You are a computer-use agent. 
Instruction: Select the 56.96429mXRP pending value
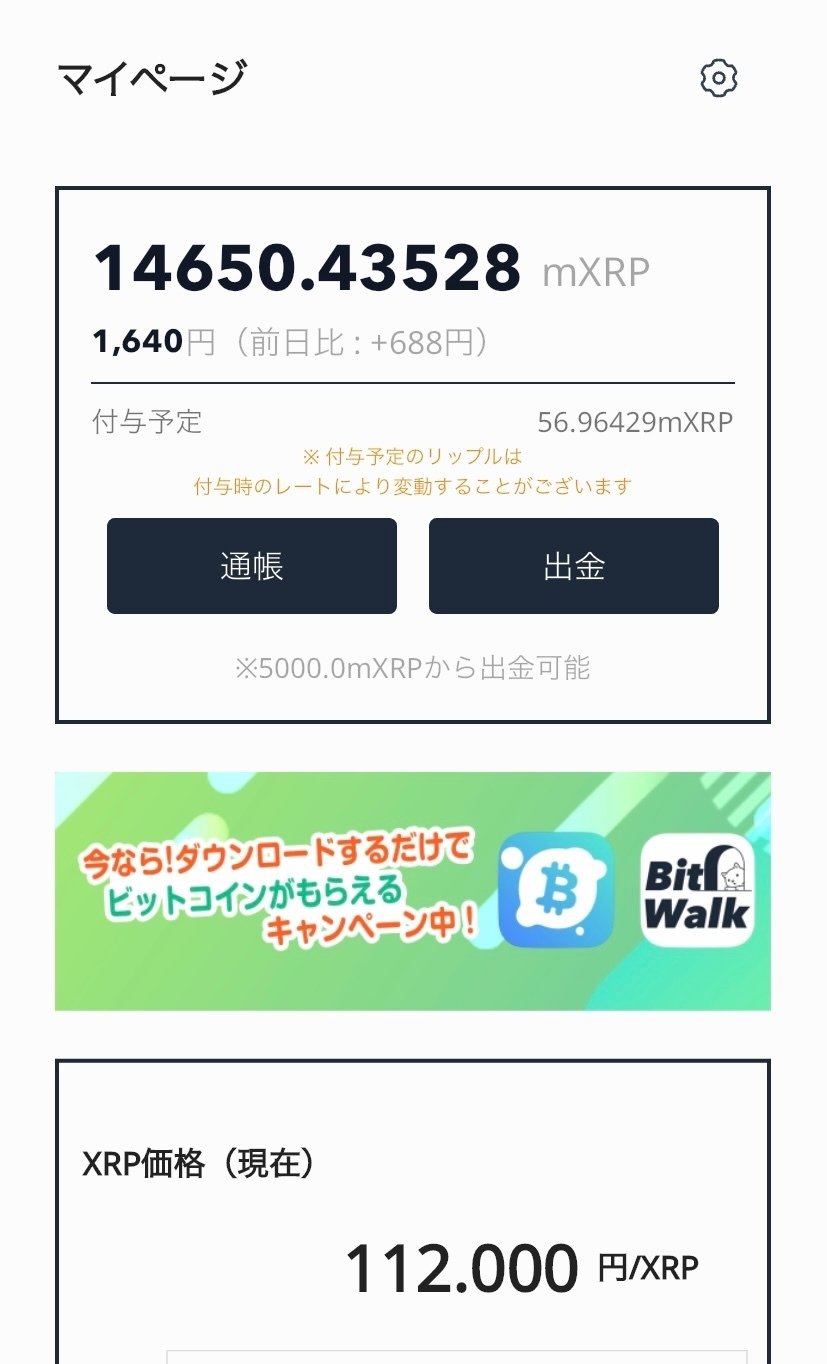pyautogui.click(x=636, y=422)
